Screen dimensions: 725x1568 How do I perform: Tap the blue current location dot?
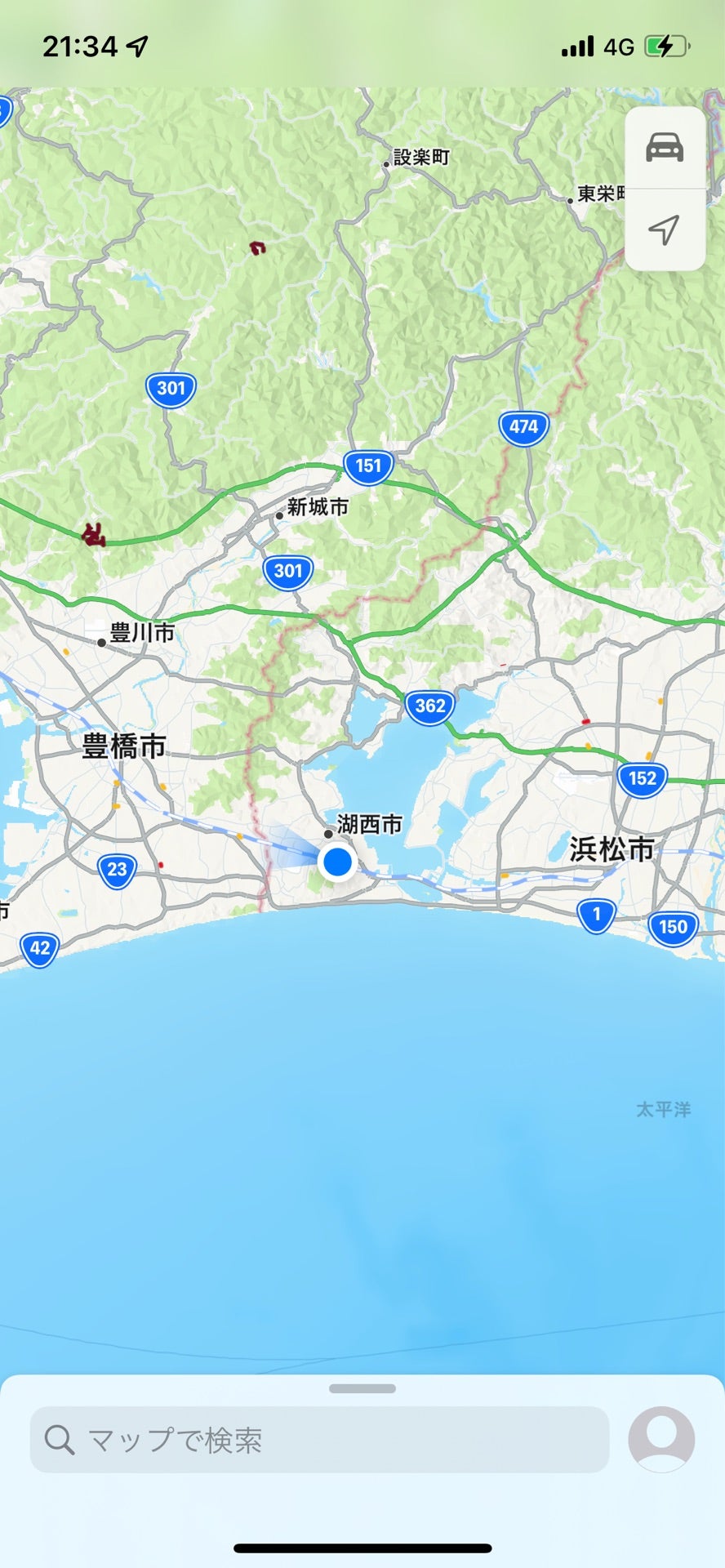[x=337, y=861]
